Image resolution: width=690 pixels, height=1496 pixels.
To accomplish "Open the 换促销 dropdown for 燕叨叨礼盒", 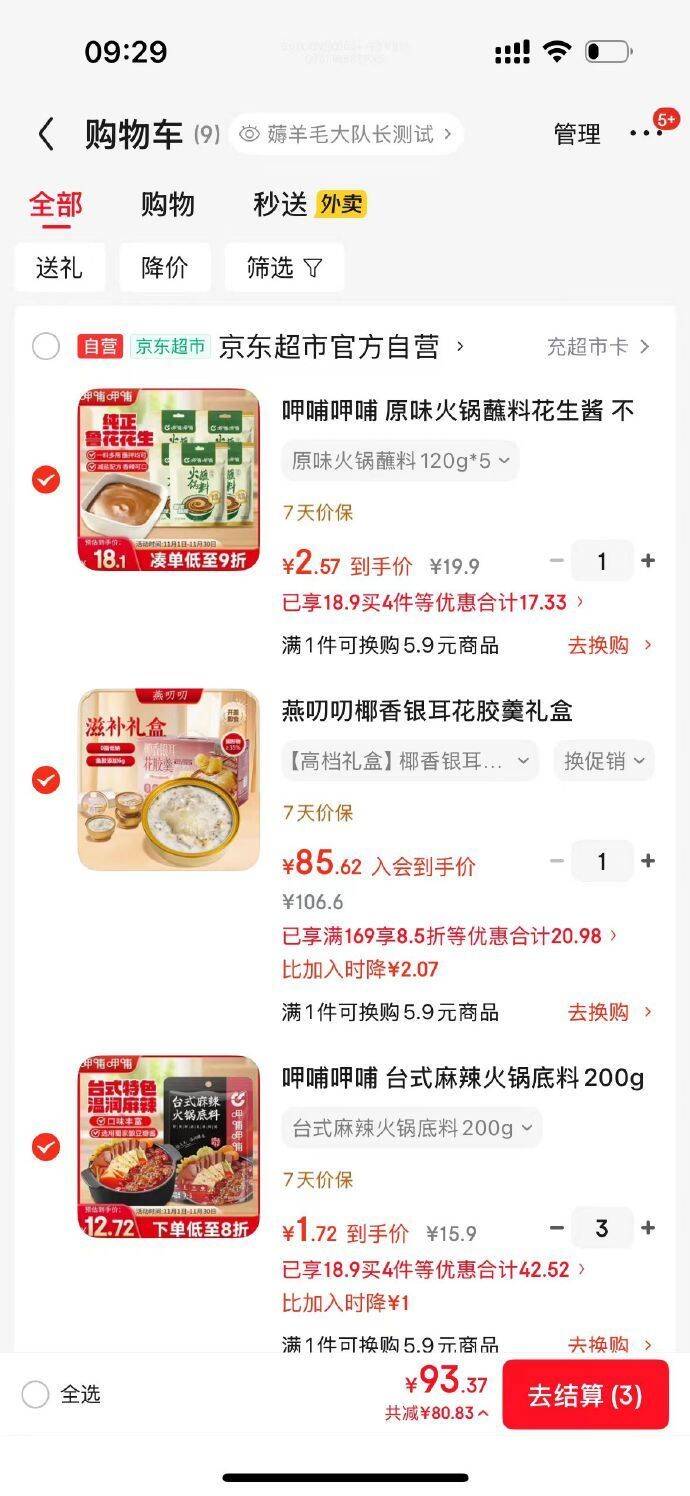I will (604, 761).
